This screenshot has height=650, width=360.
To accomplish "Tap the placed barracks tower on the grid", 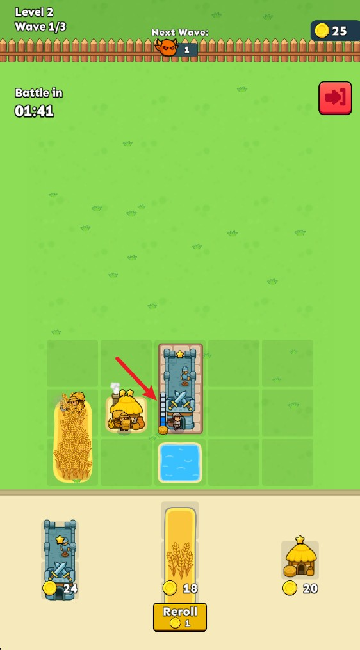I will 181,389.
